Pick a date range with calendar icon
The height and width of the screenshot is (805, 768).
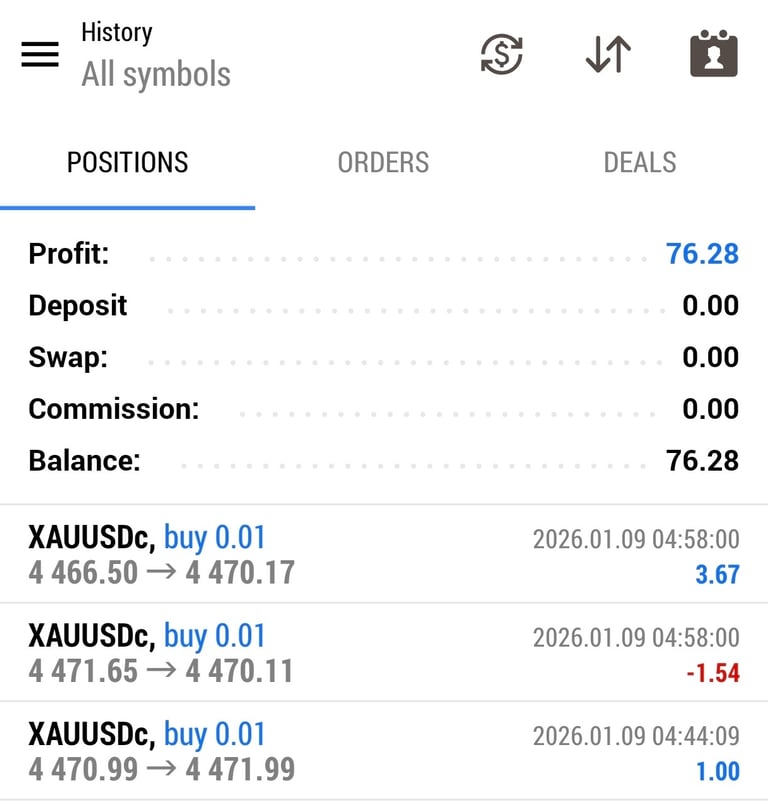tap(714, 55)
